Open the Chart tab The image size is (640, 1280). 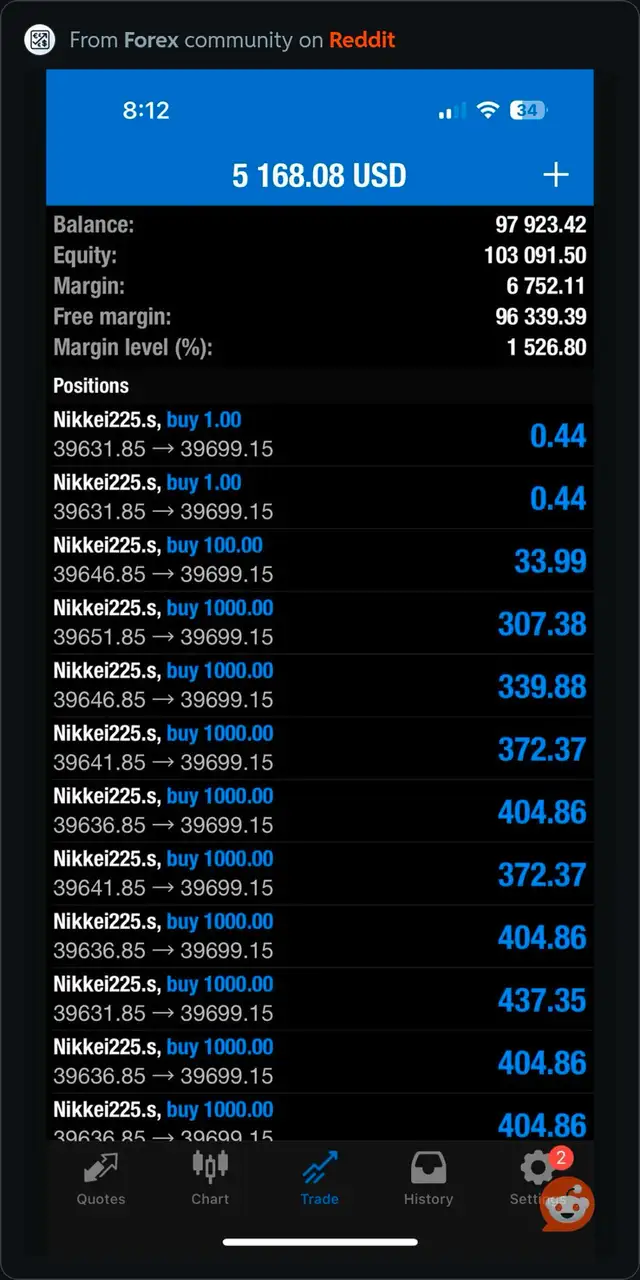click(x=210, y=1179)
